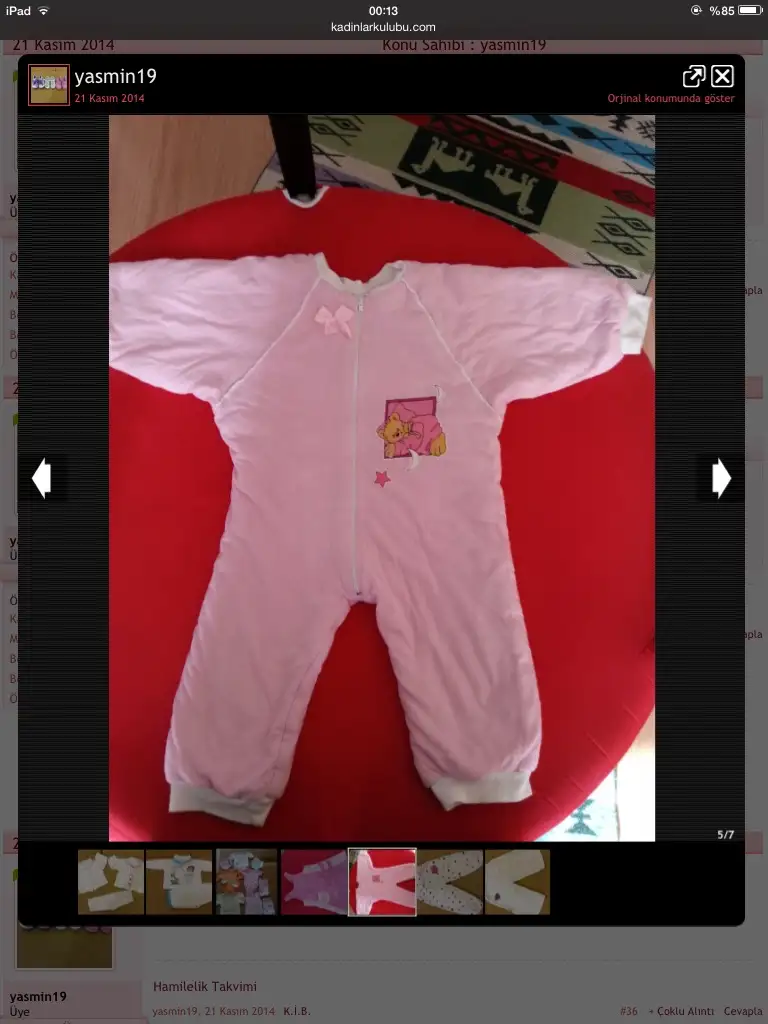
Task: Show the third thumbnail of stacked colorful clothes
Action: pyautogui.click(x=247, y=882)
